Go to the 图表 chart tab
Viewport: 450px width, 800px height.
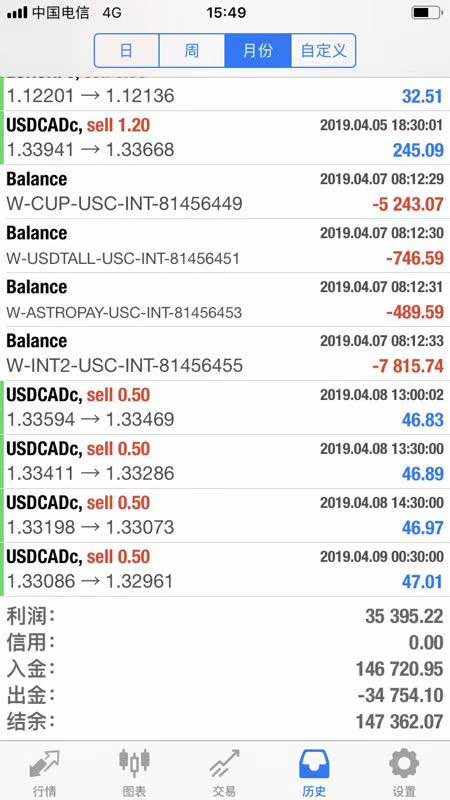(135, 772)
